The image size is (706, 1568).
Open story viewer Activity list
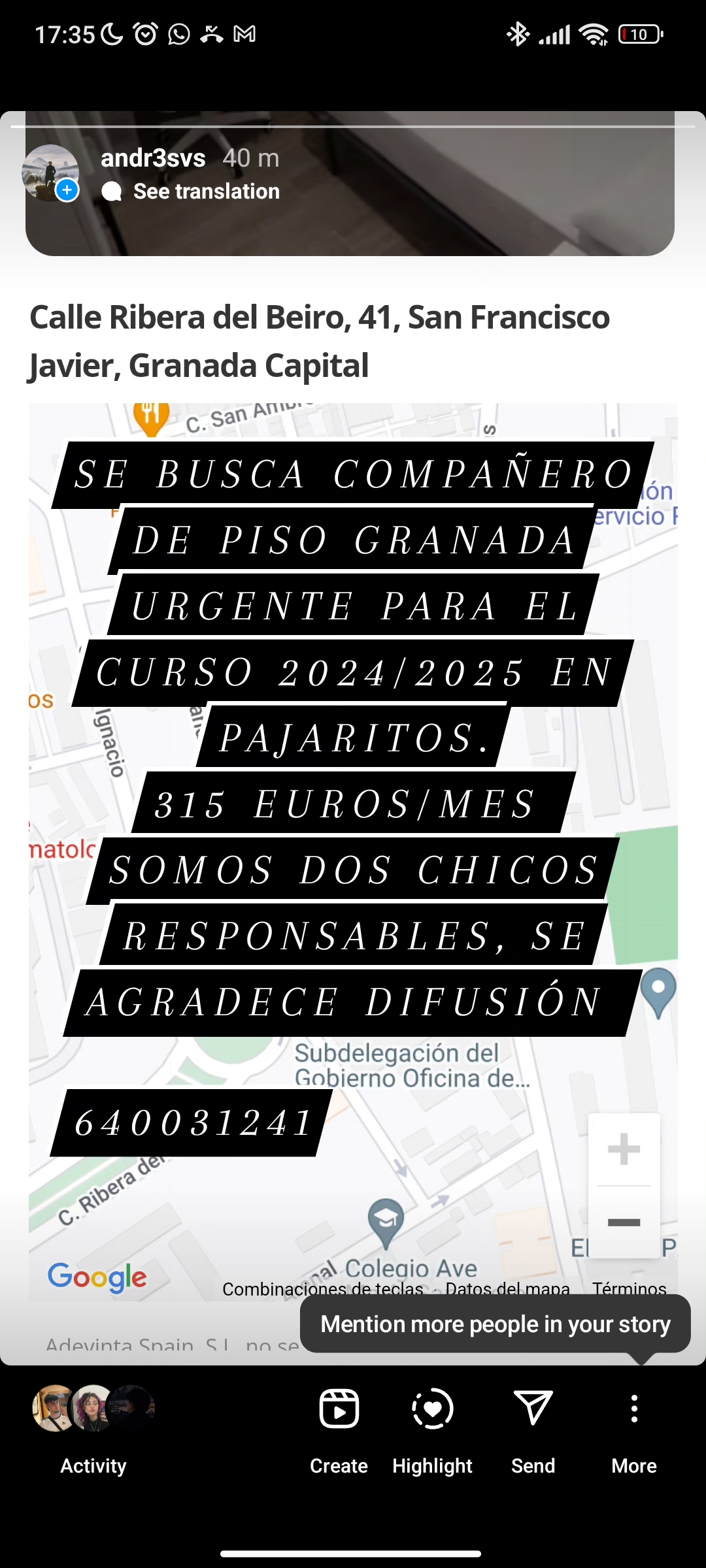(x=93, y=1428)
